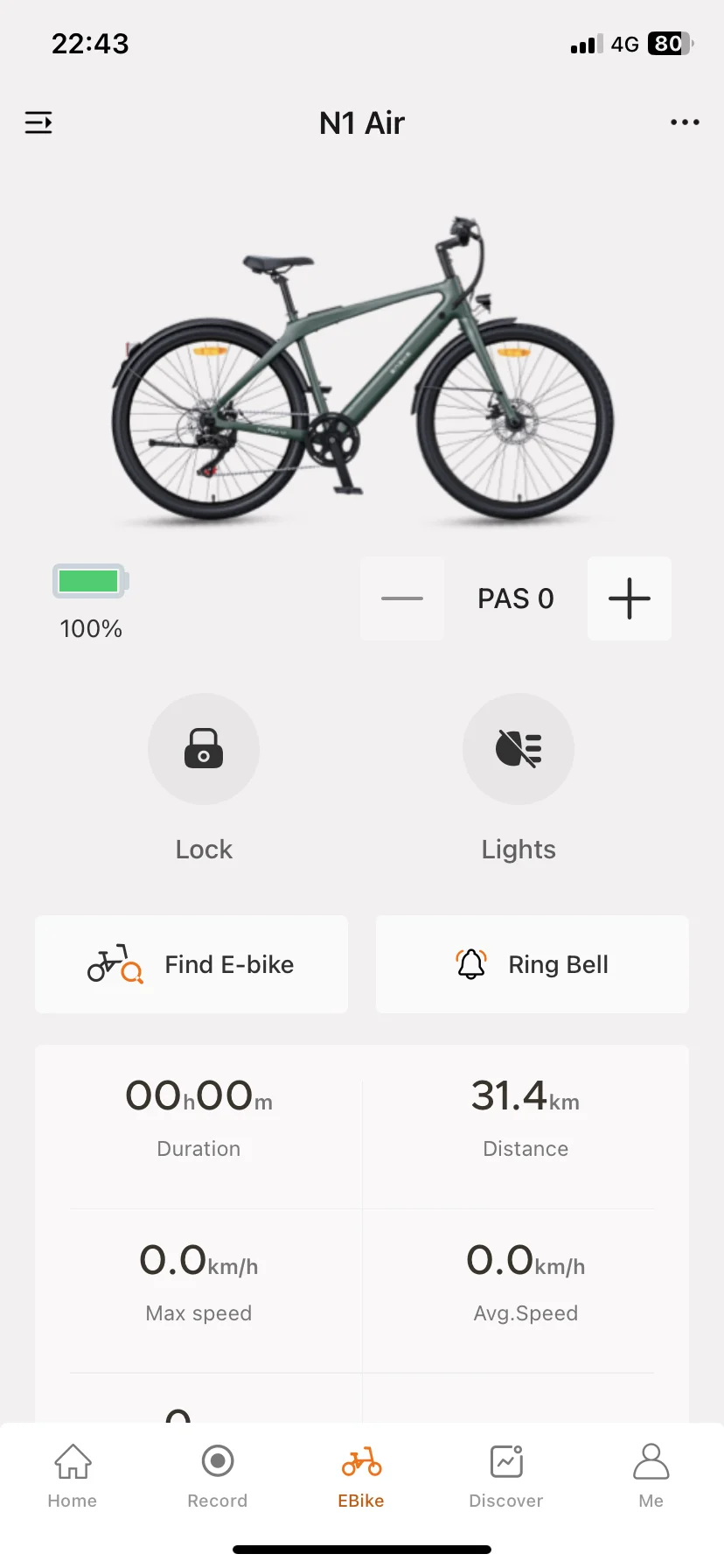Screen dimensions: 724x1568
Task: Tap Find E-bike button
Action: pos(191,964)
